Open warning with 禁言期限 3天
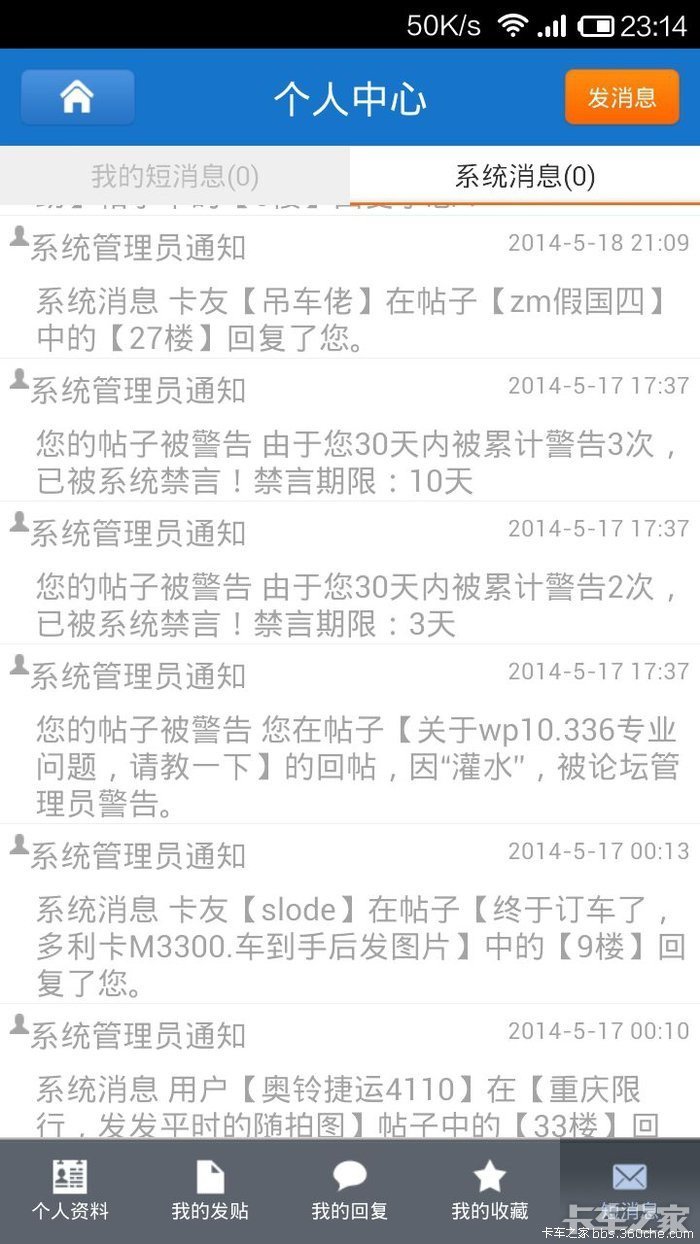The width and height of the screenshot is (700, 1244). [x=350, y=573]
